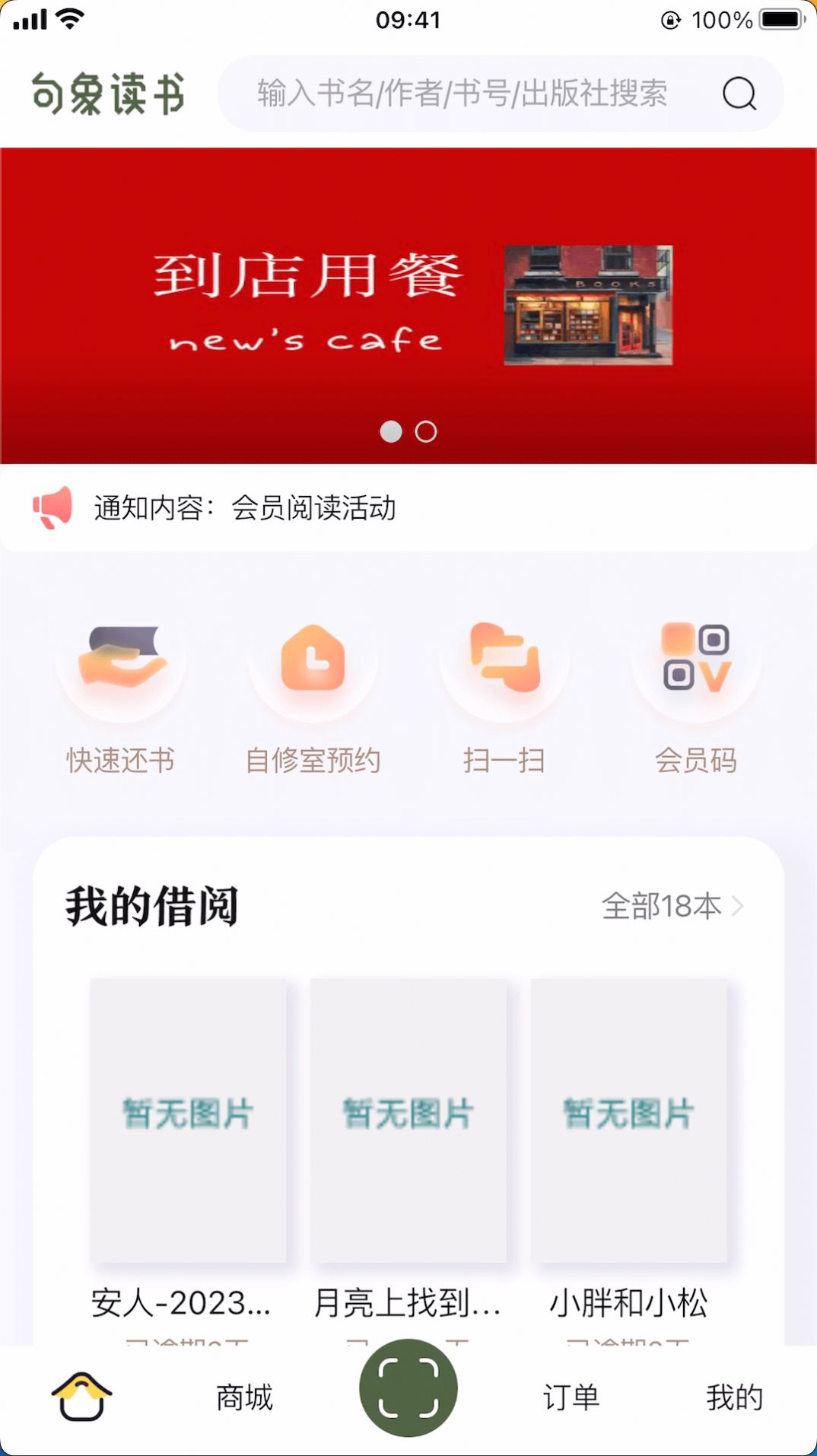The image size is (817, 1456).
Task: Open the 自修室预约 study room booking icon
Action: pos(313,663)
